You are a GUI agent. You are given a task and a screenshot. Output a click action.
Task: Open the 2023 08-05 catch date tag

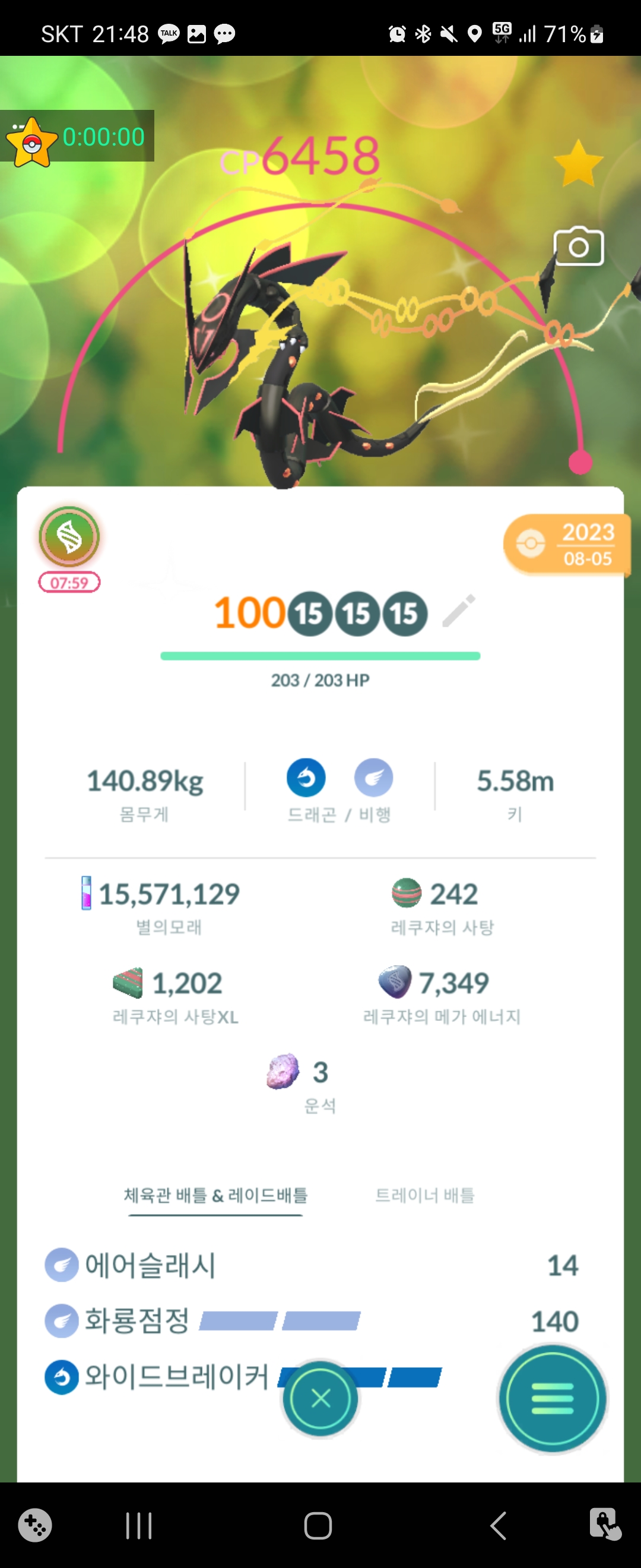coord(567,545)
